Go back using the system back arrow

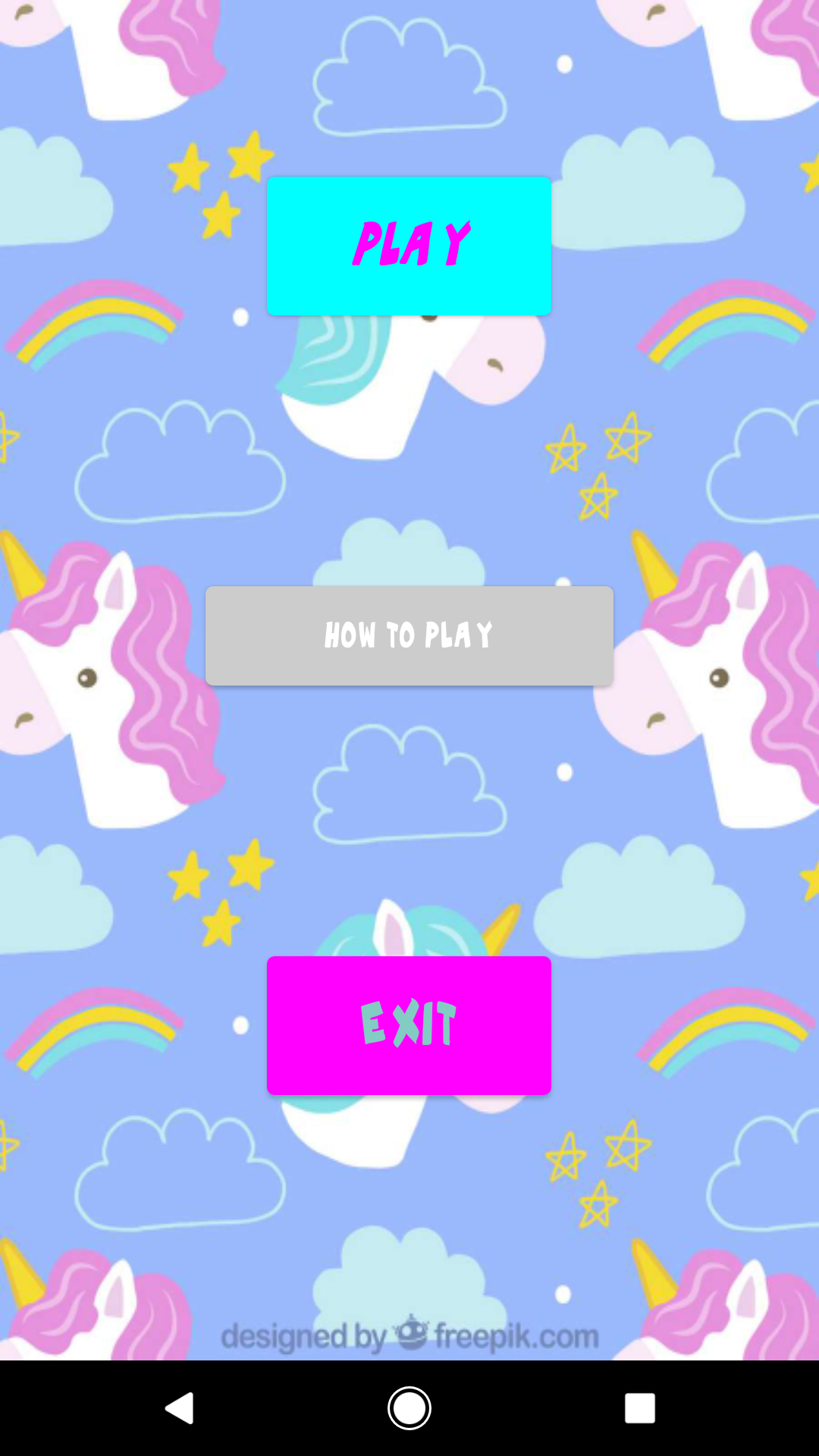(x=180, y=1408)
